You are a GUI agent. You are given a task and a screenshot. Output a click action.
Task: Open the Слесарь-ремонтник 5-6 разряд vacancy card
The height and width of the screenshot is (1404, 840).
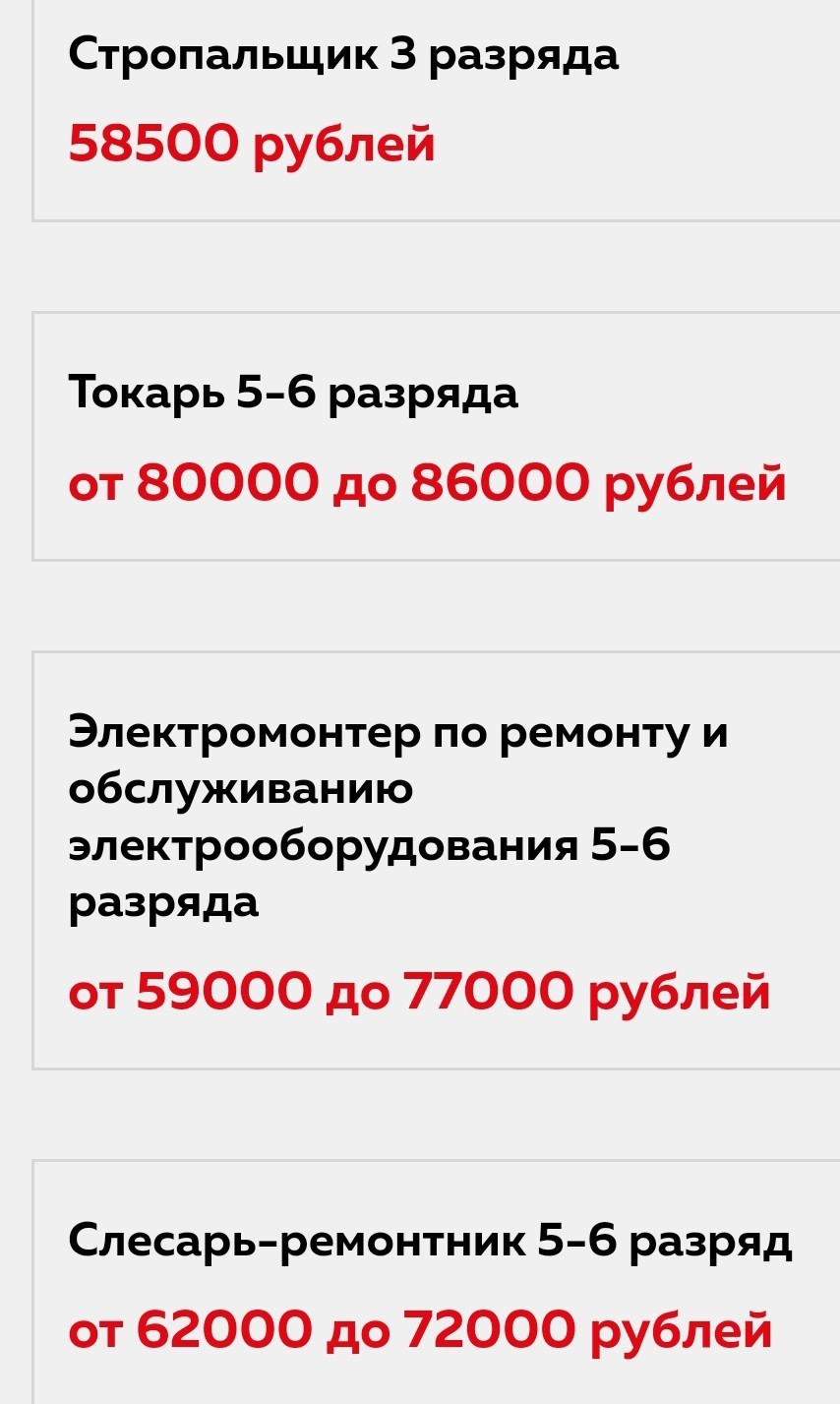tap(436, 1282)
